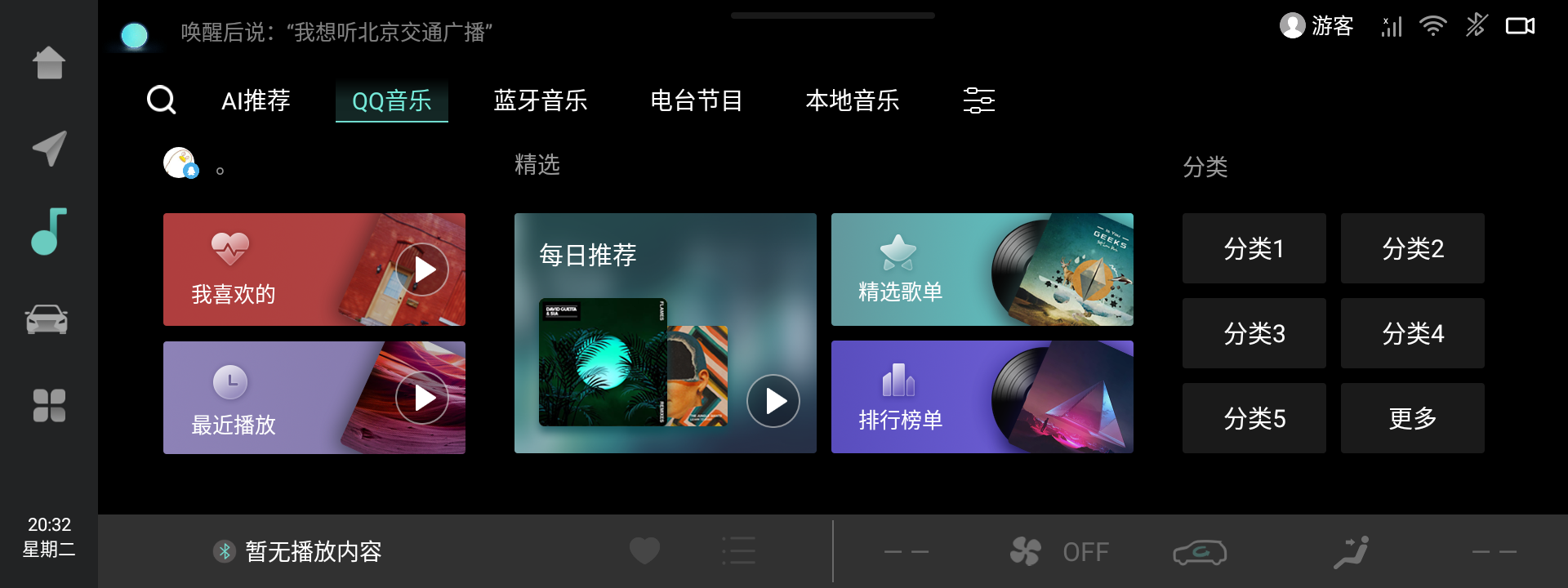Choose category 分类1
This screenshot has height=588, width=1568.
1254,248
